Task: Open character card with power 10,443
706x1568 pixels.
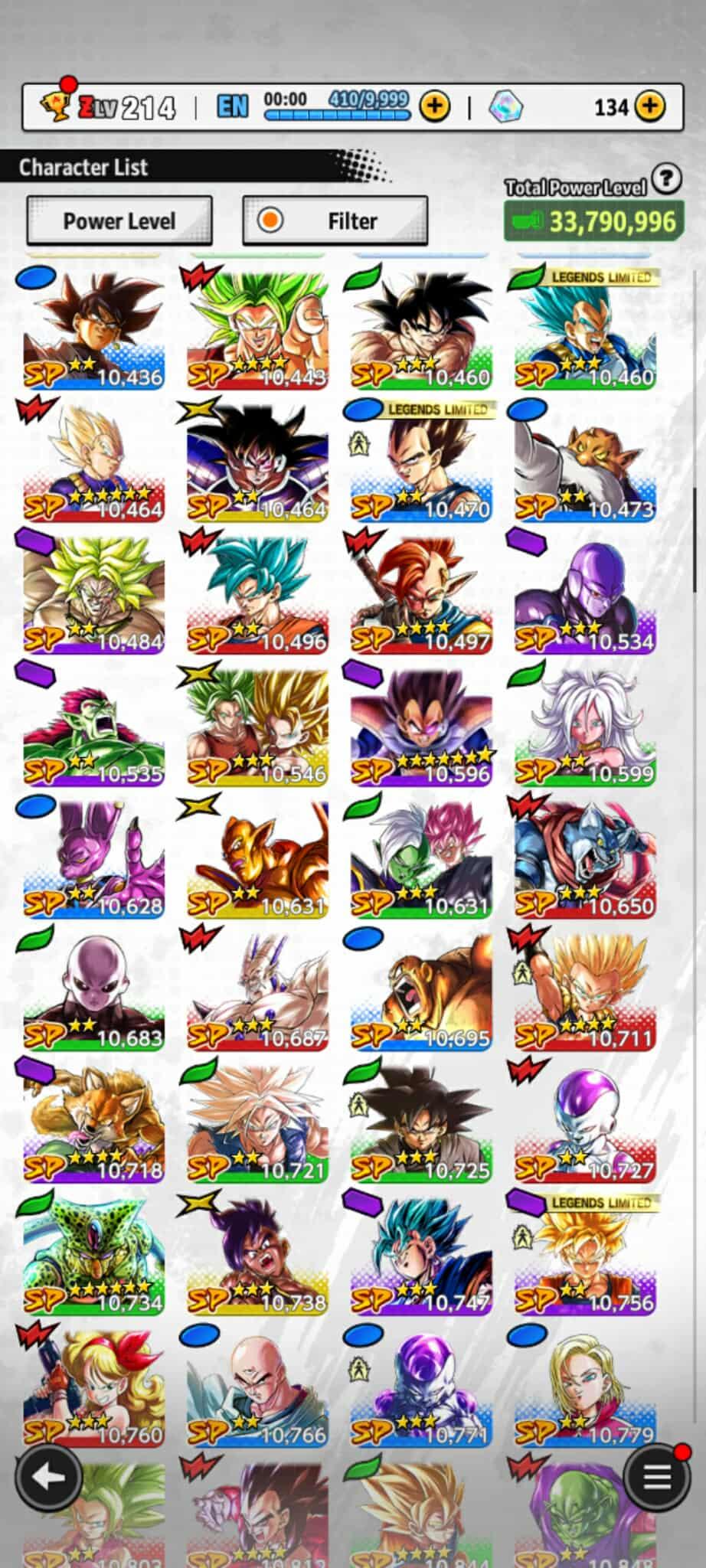Action: (x=257, y=331)
